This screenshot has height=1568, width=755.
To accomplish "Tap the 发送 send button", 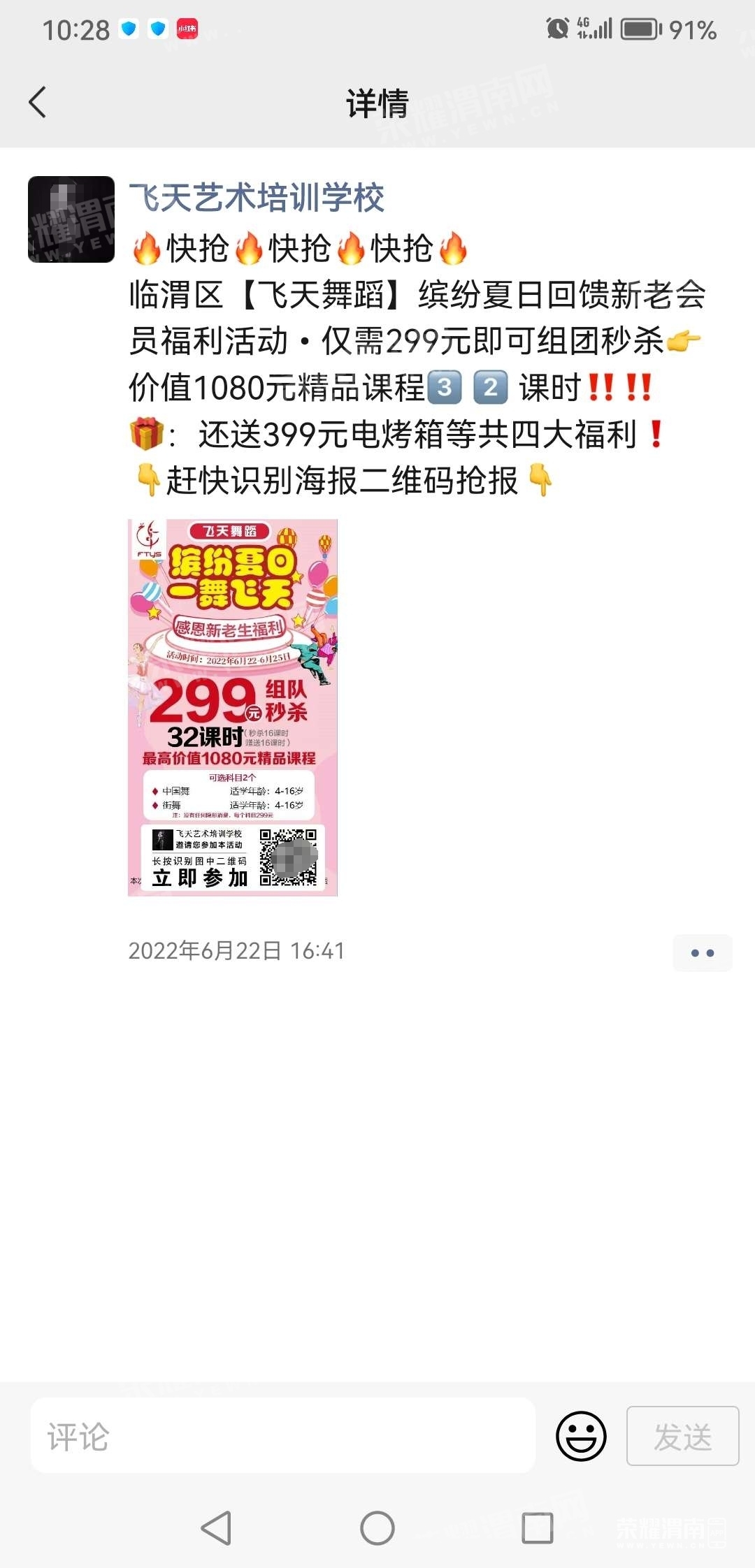I will point(682,1436).
